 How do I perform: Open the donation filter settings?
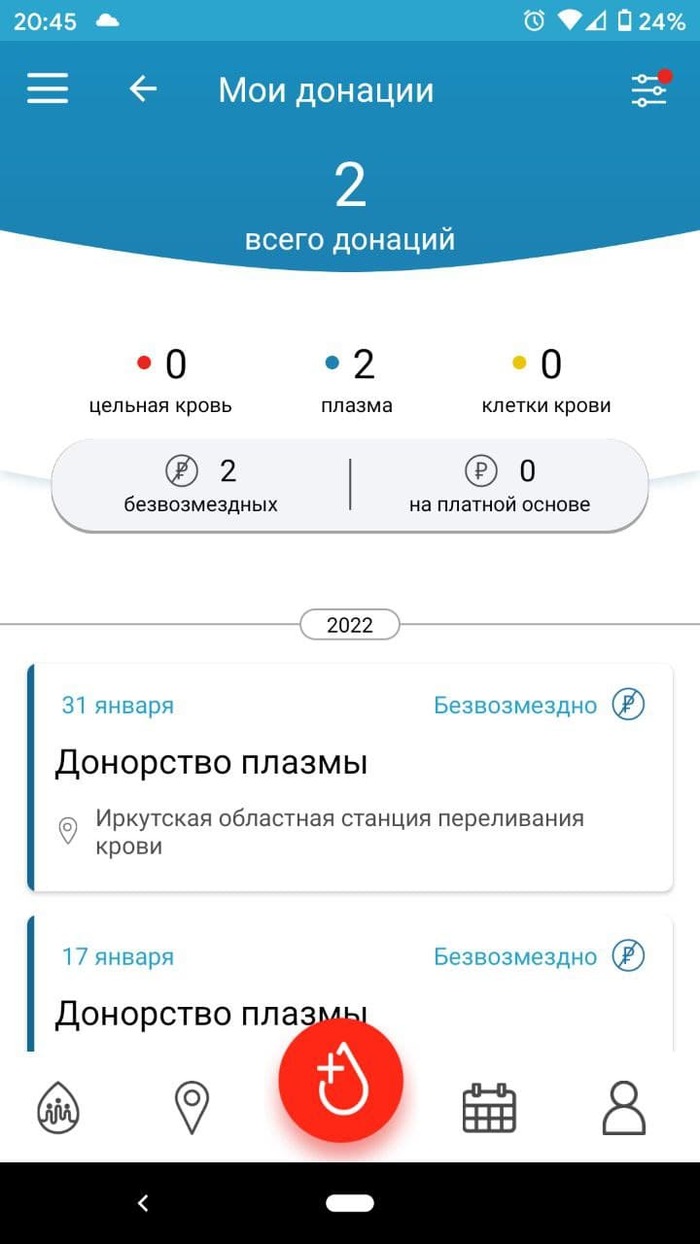(649, 90)
